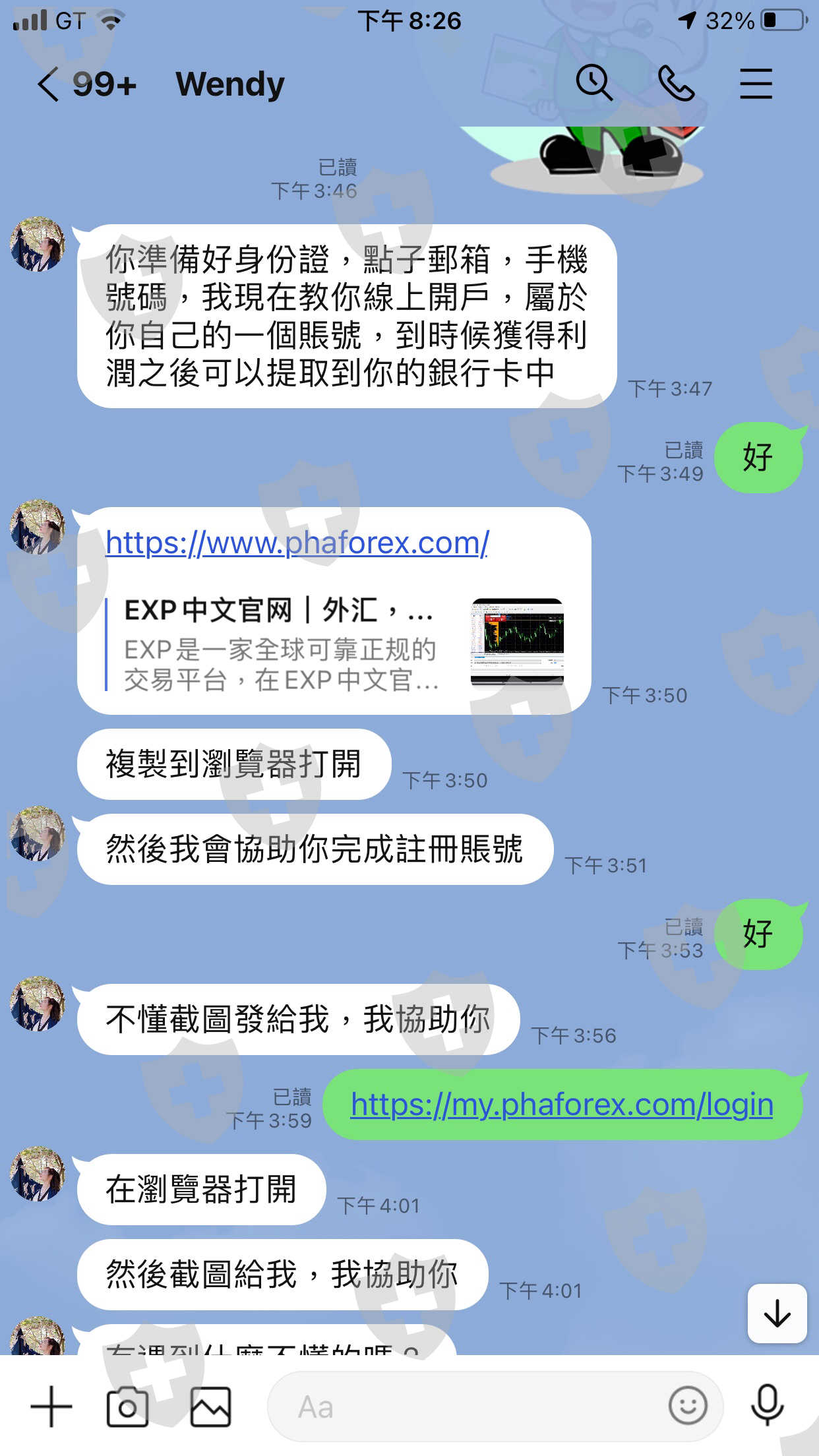The width and height of the screenshot is (819, 1456).
Task: Pick a photo from the gallery
Action: [211, 1407]
